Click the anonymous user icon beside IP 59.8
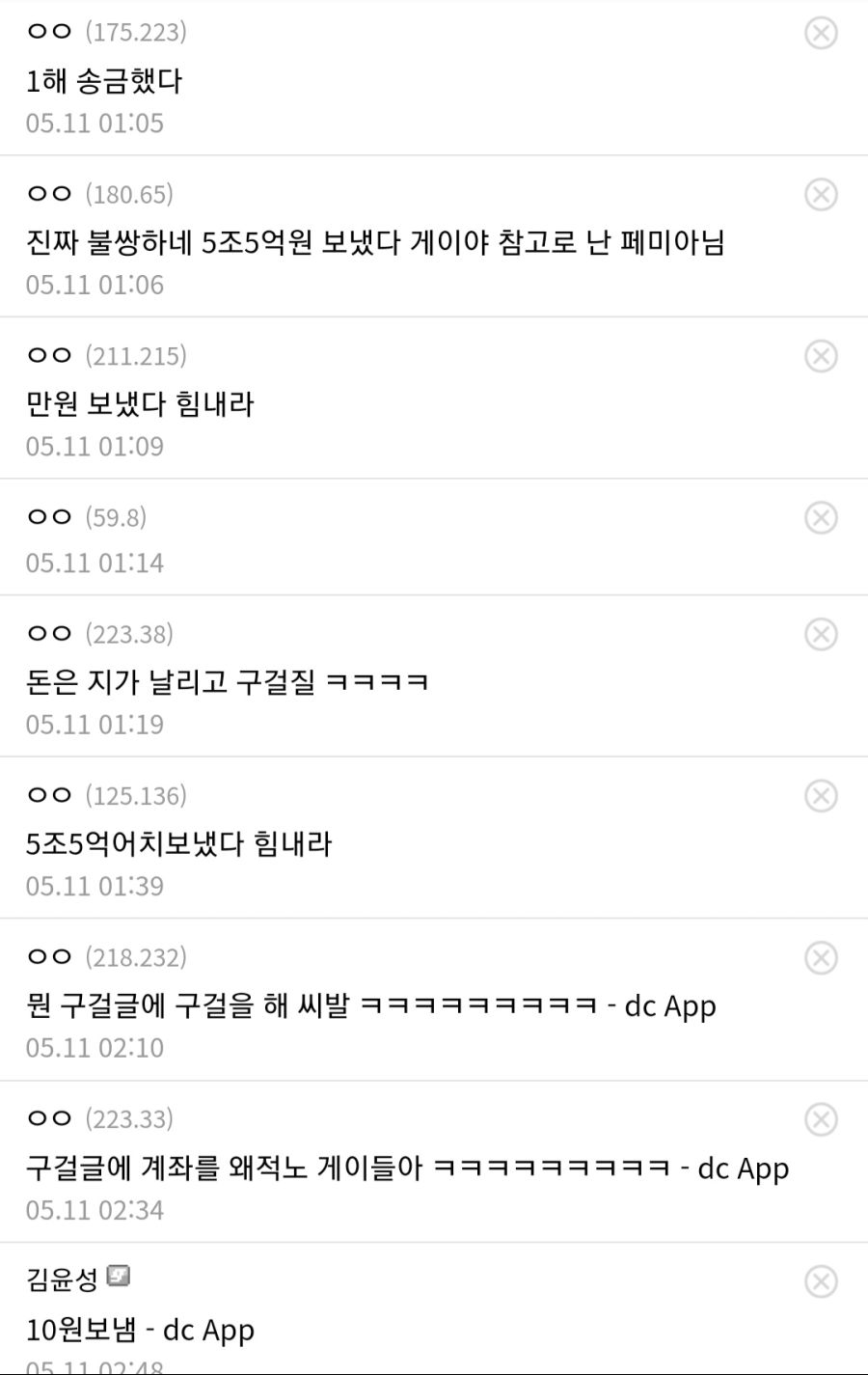Viewport: 868px width, 1375px height. coord(46,517)
